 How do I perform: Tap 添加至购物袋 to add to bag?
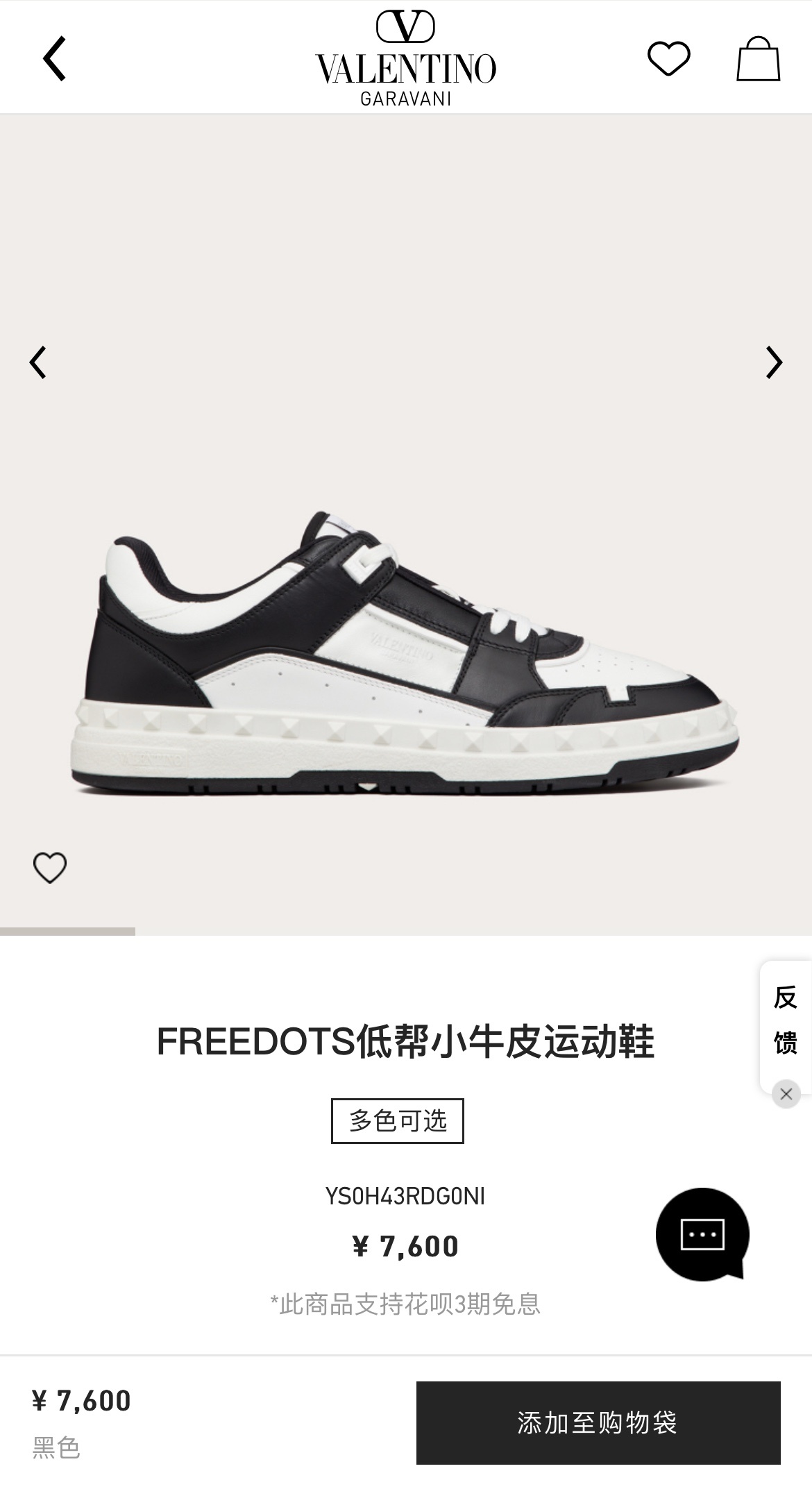tap(598, 1422)
